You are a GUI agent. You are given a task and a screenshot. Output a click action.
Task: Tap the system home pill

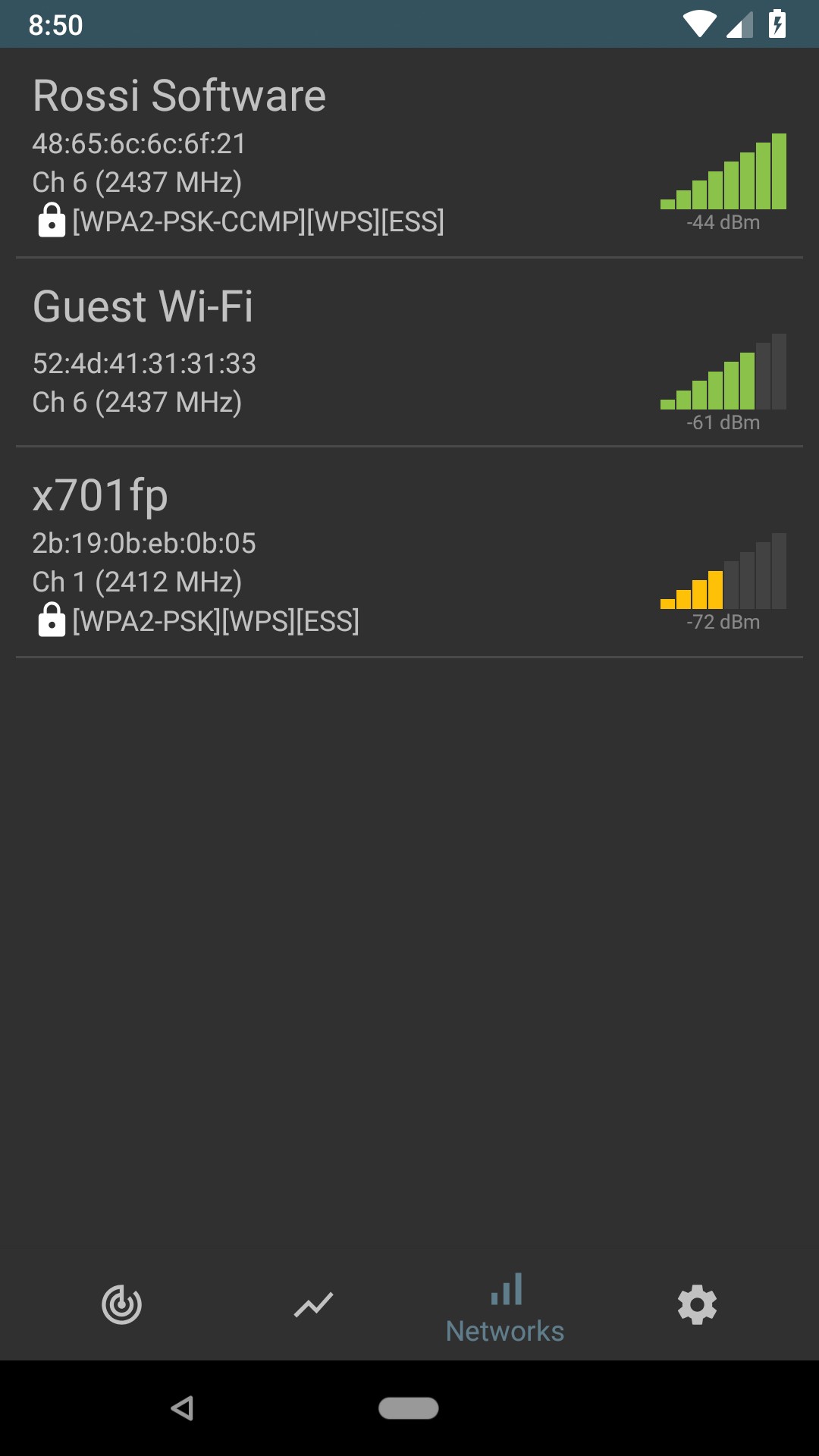pyautogui.click(x=409, y=1408)
